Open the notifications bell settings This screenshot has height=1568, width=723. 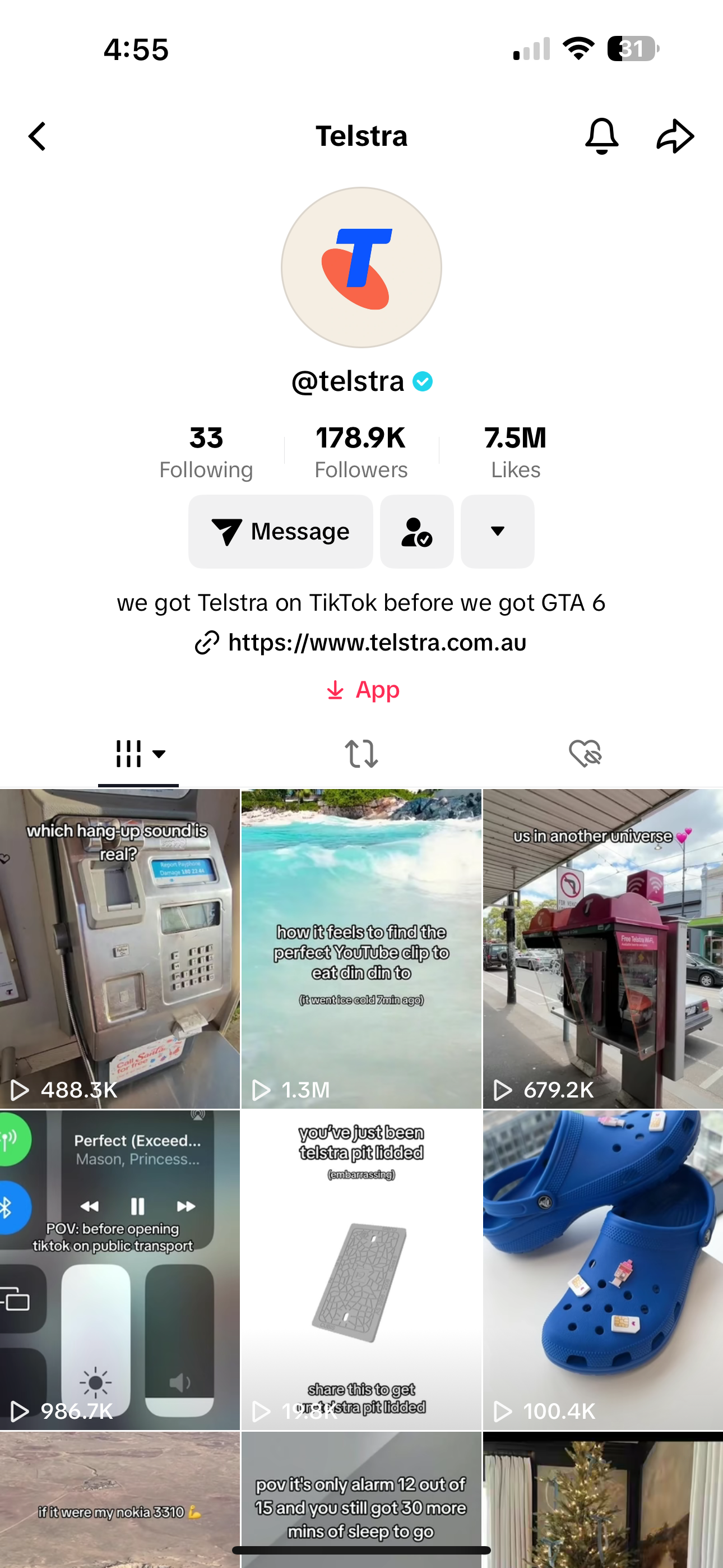click(x=601, y=136)
